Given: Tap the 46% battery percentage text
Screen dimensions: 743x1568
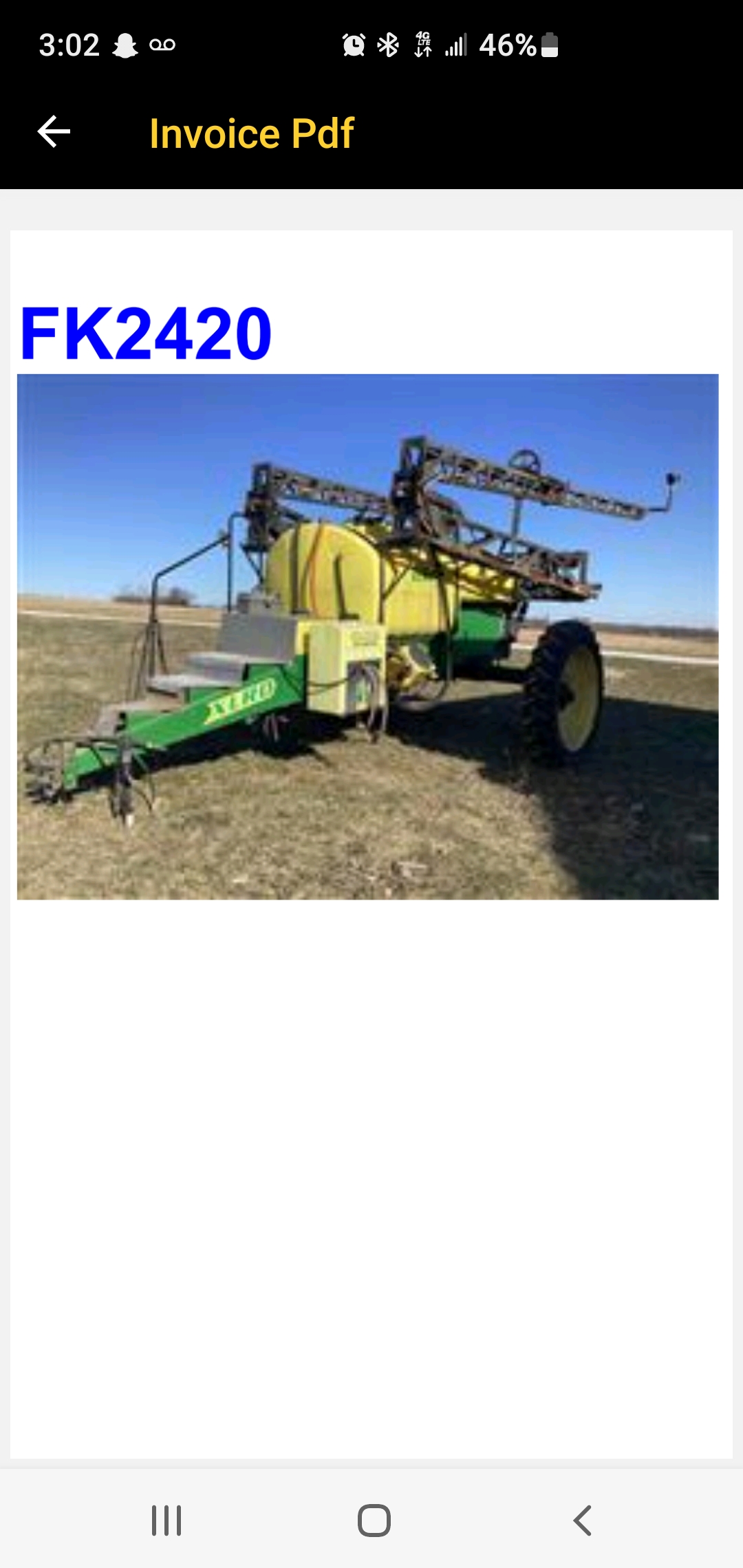Looking at the screenshot, I should 506,45.
